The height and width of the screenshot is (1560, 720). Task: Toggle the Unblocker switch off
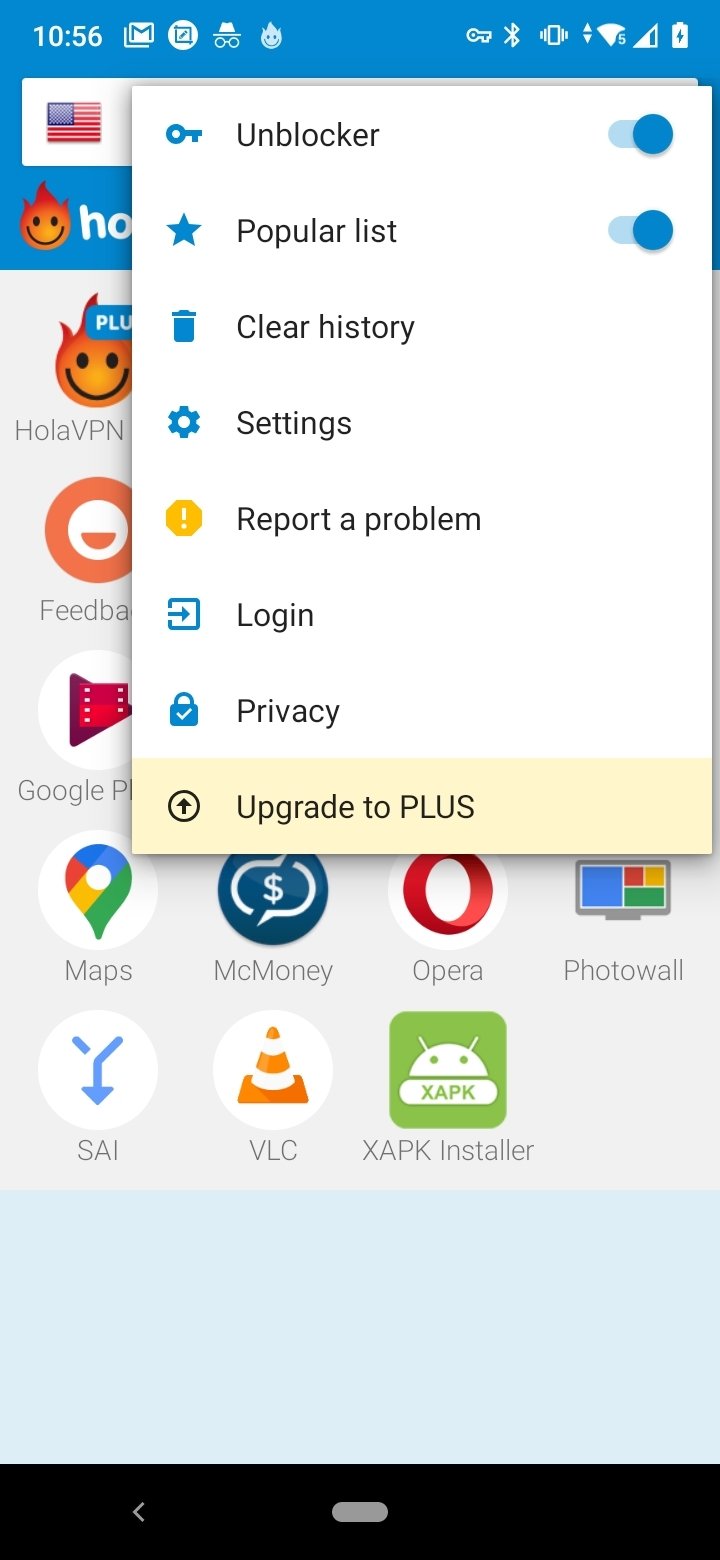640,134
